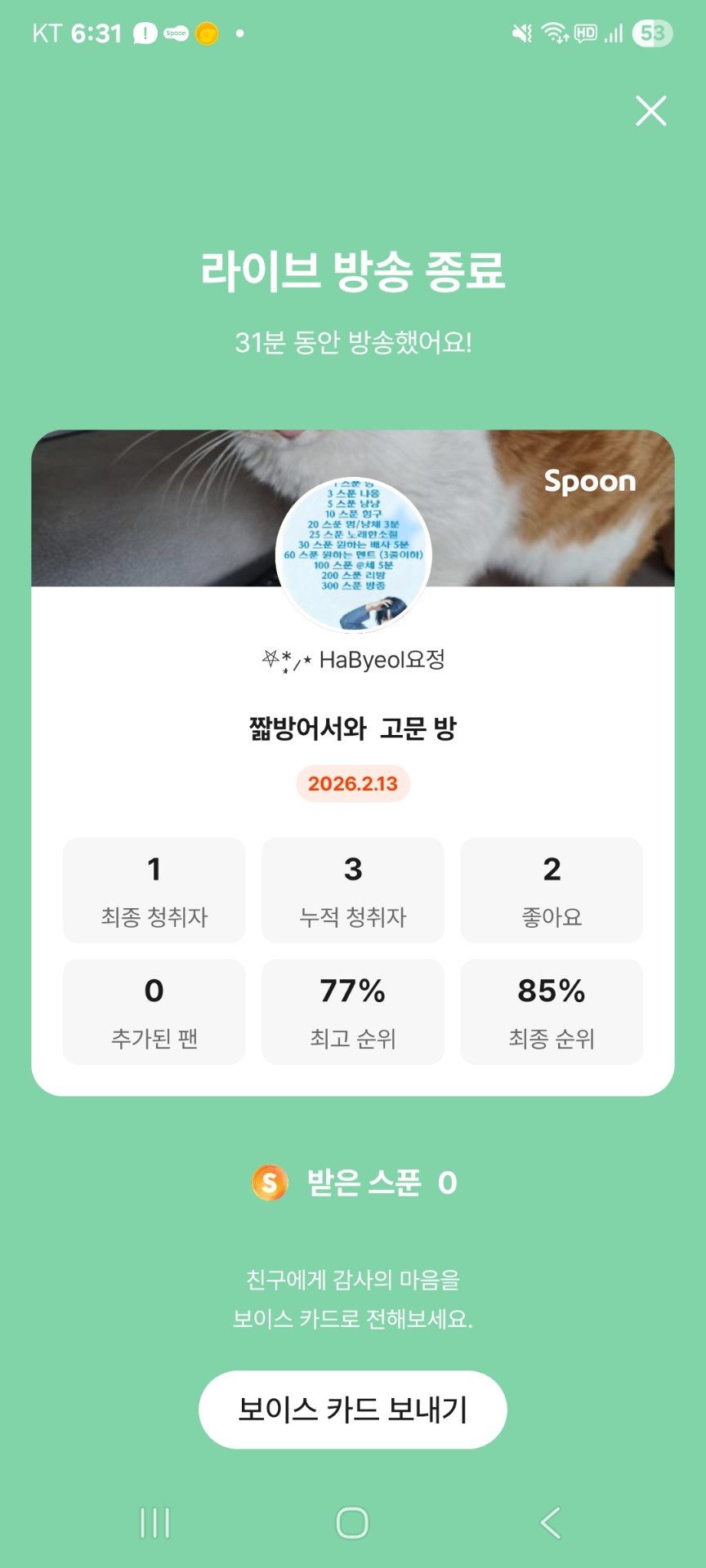The width and height of the screenshot is (706, 1568).
Task: Tap the 보이스 카드 보내기 button
Action: (352, 1409)
